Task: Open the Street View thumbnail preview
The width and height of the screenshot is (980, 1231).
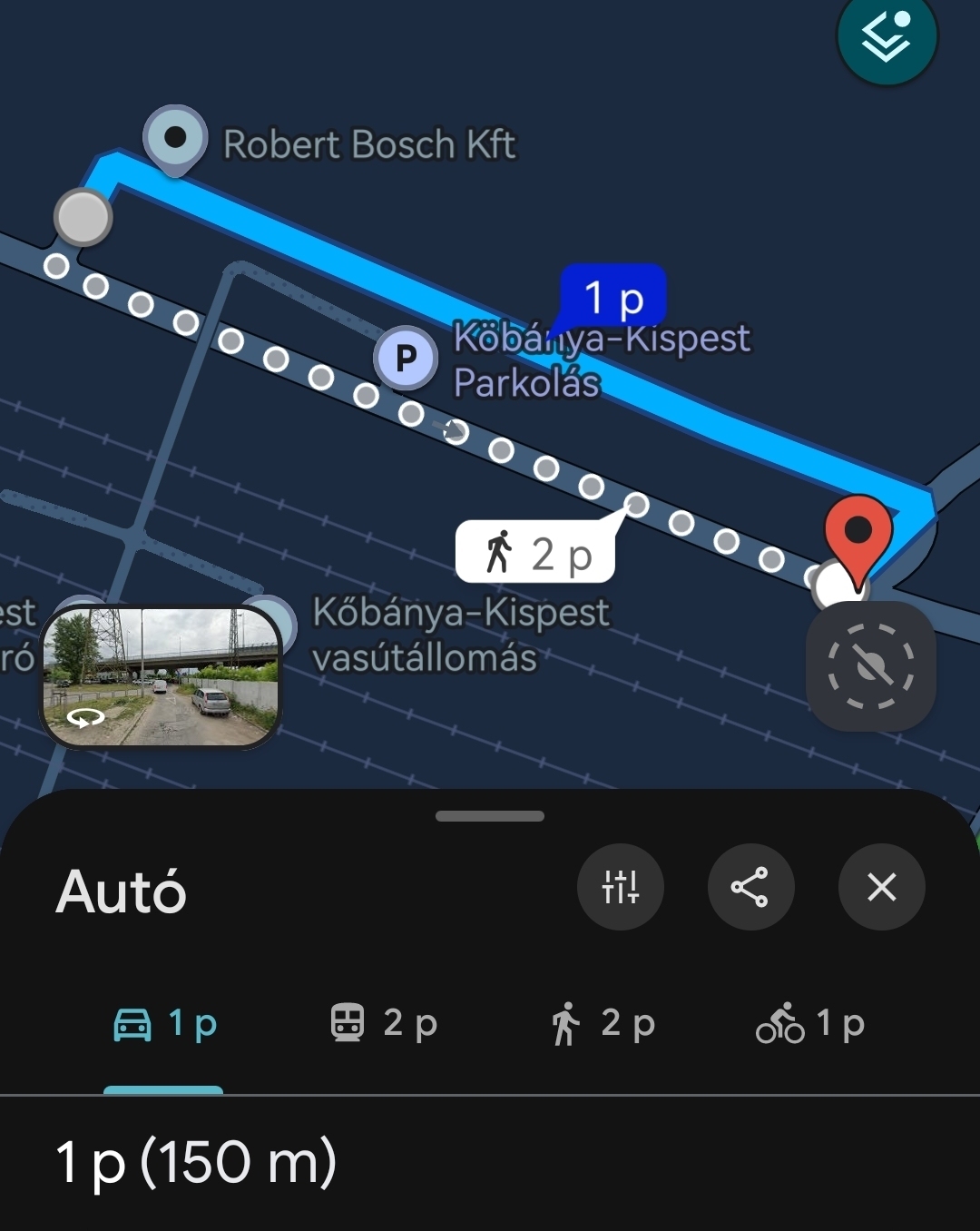Action: pos(161,676)
